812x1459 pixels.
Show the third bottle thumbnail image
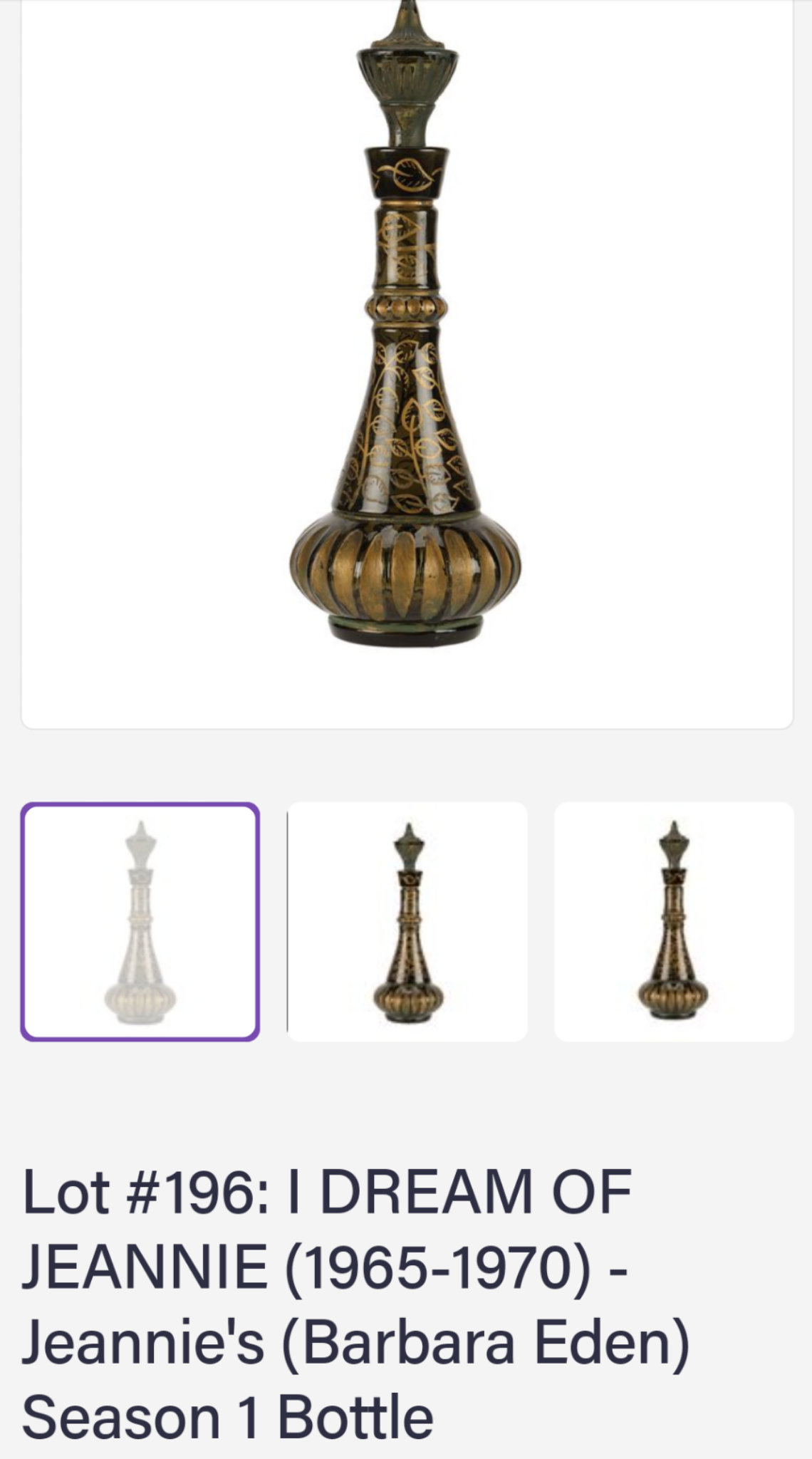(674, 922)
